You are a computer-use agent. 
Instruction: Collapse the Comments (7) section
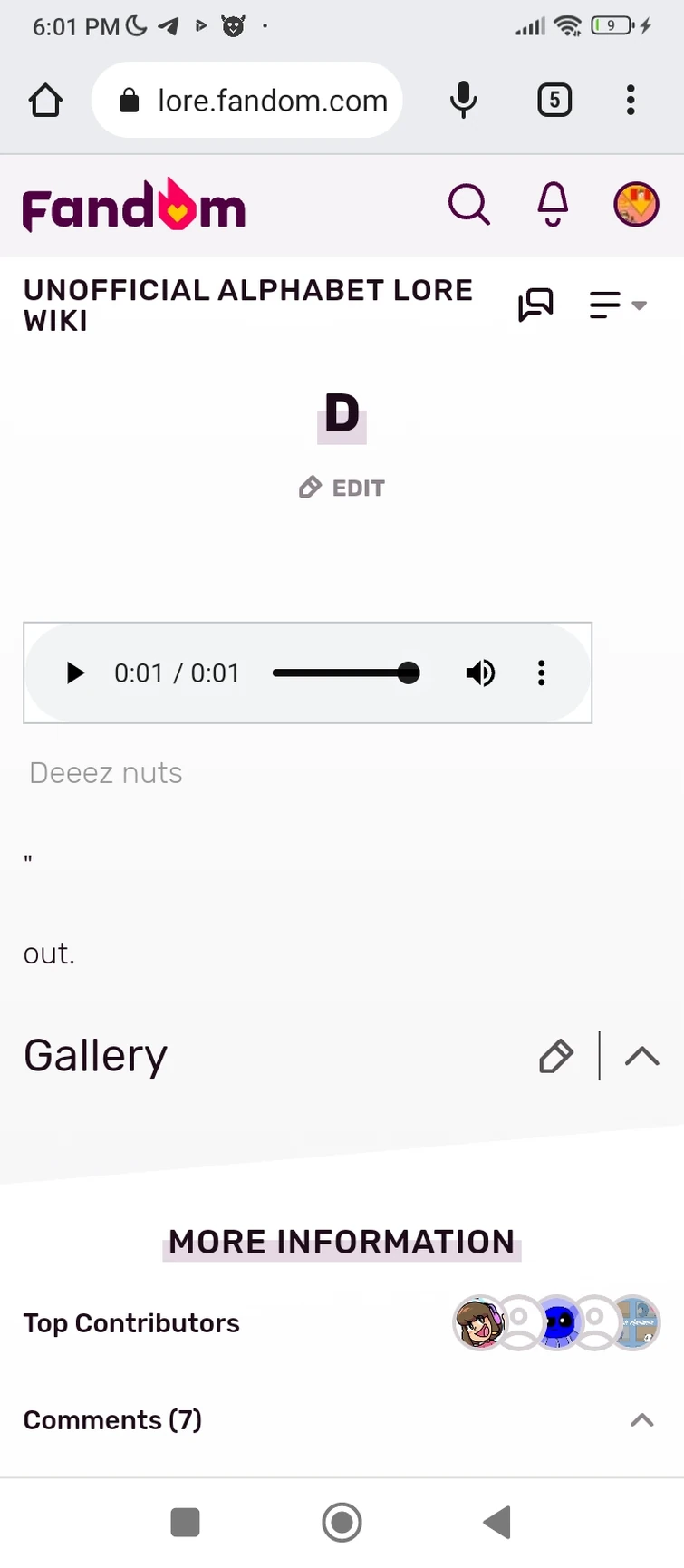pyautogui.click(x=641, y=1420)
